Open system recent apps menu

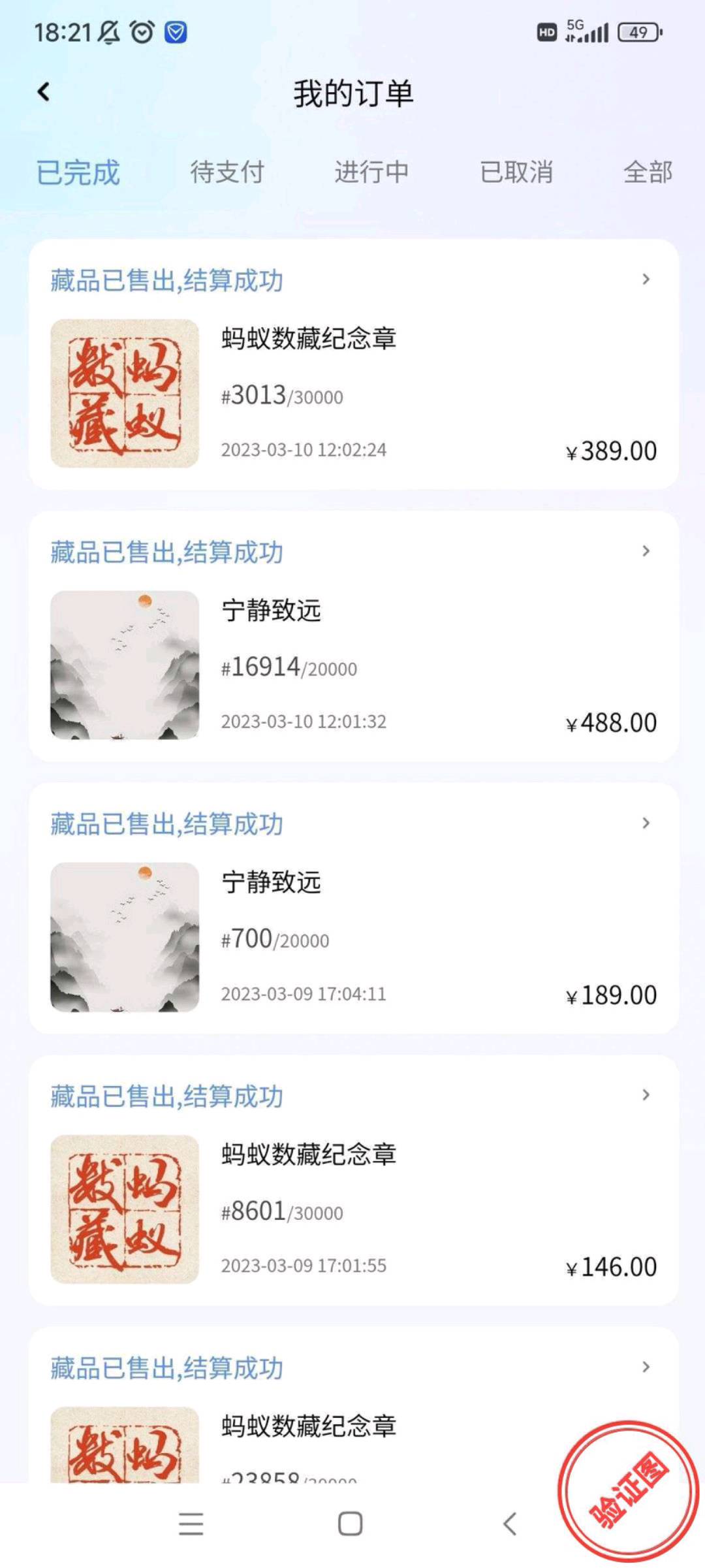pyautogui.click(x=191, y=1524)
